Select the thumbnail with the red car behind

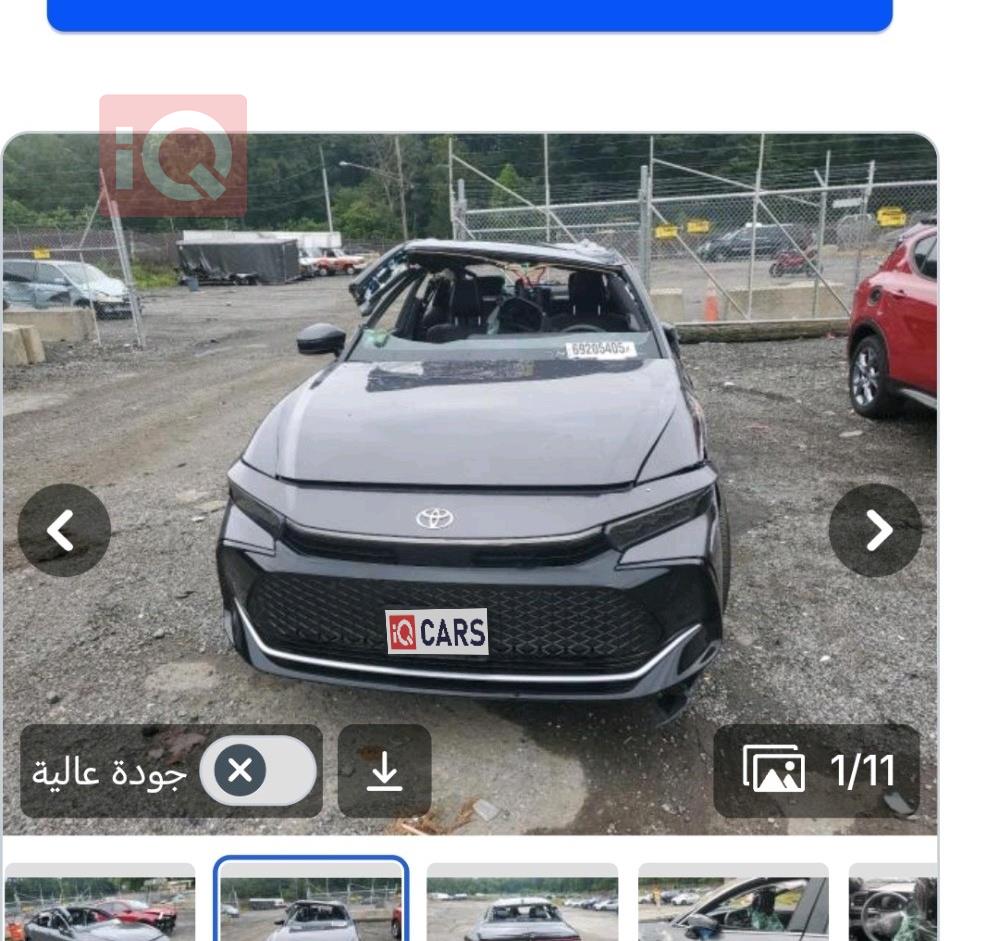(x=99, y=904)
